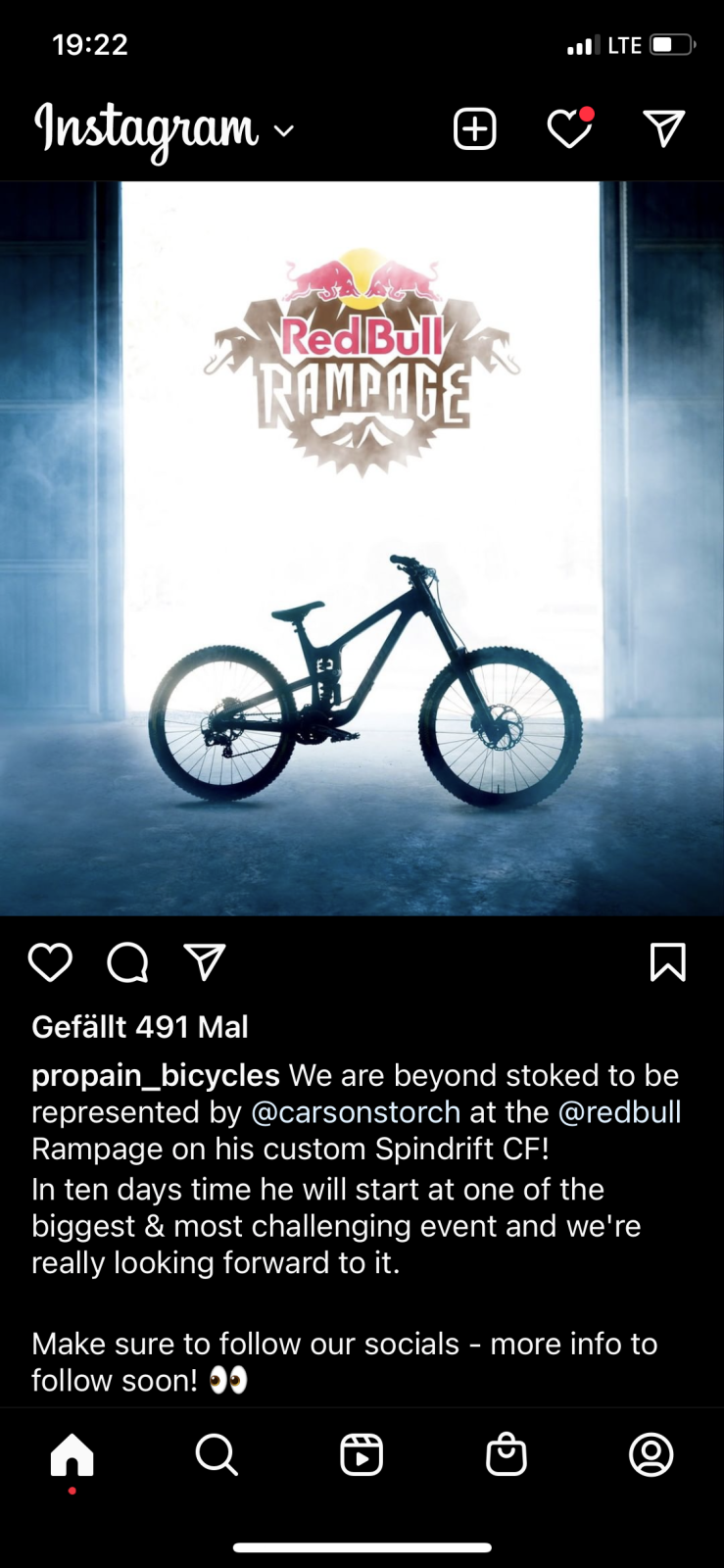Viewport: 724px width, 1568px height.
Task: Open the activity heart notifications
Action: [x=569, y=129]
